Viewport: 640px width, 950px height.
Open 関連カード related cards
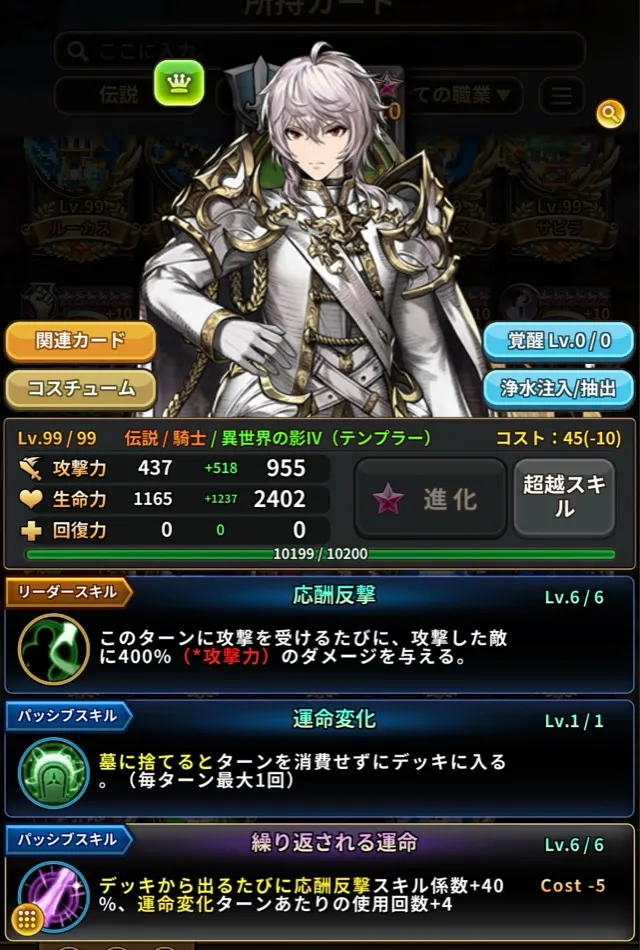point(81,341)
